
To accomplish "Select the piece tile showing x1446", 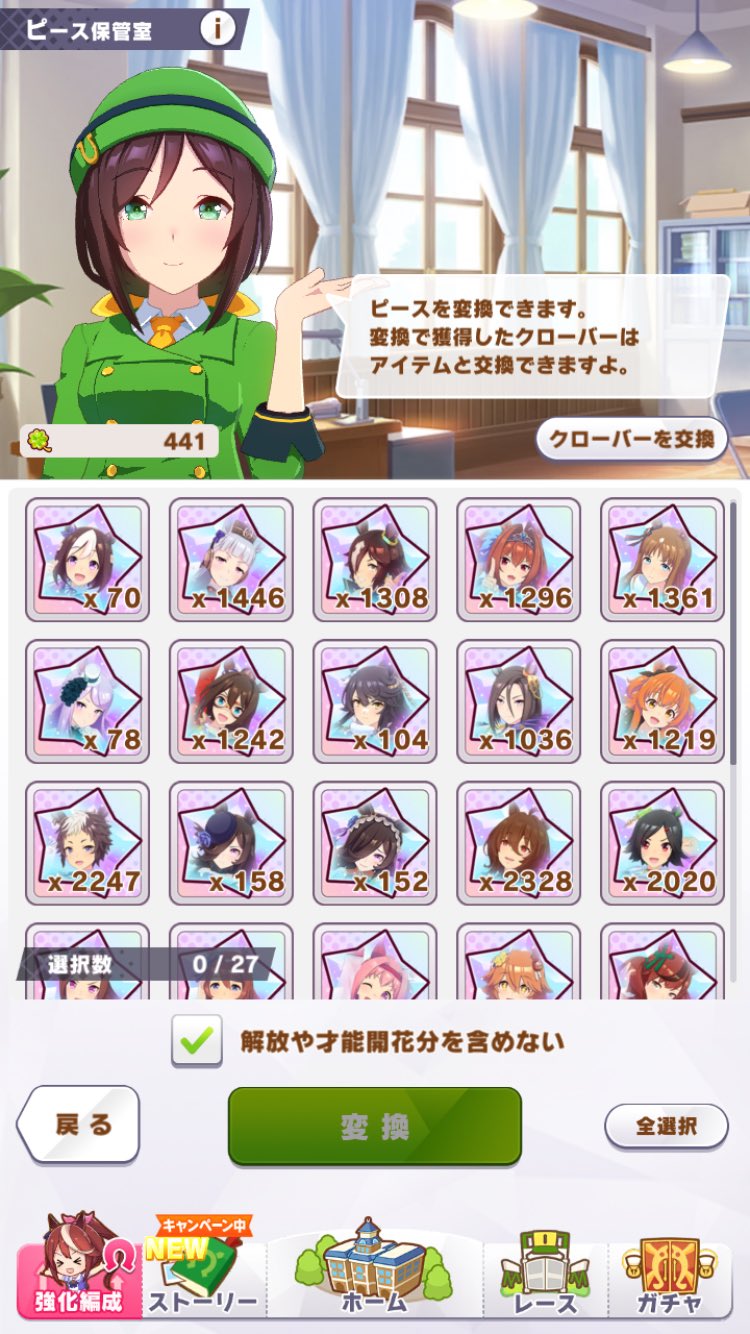I will tap(231, 560).
